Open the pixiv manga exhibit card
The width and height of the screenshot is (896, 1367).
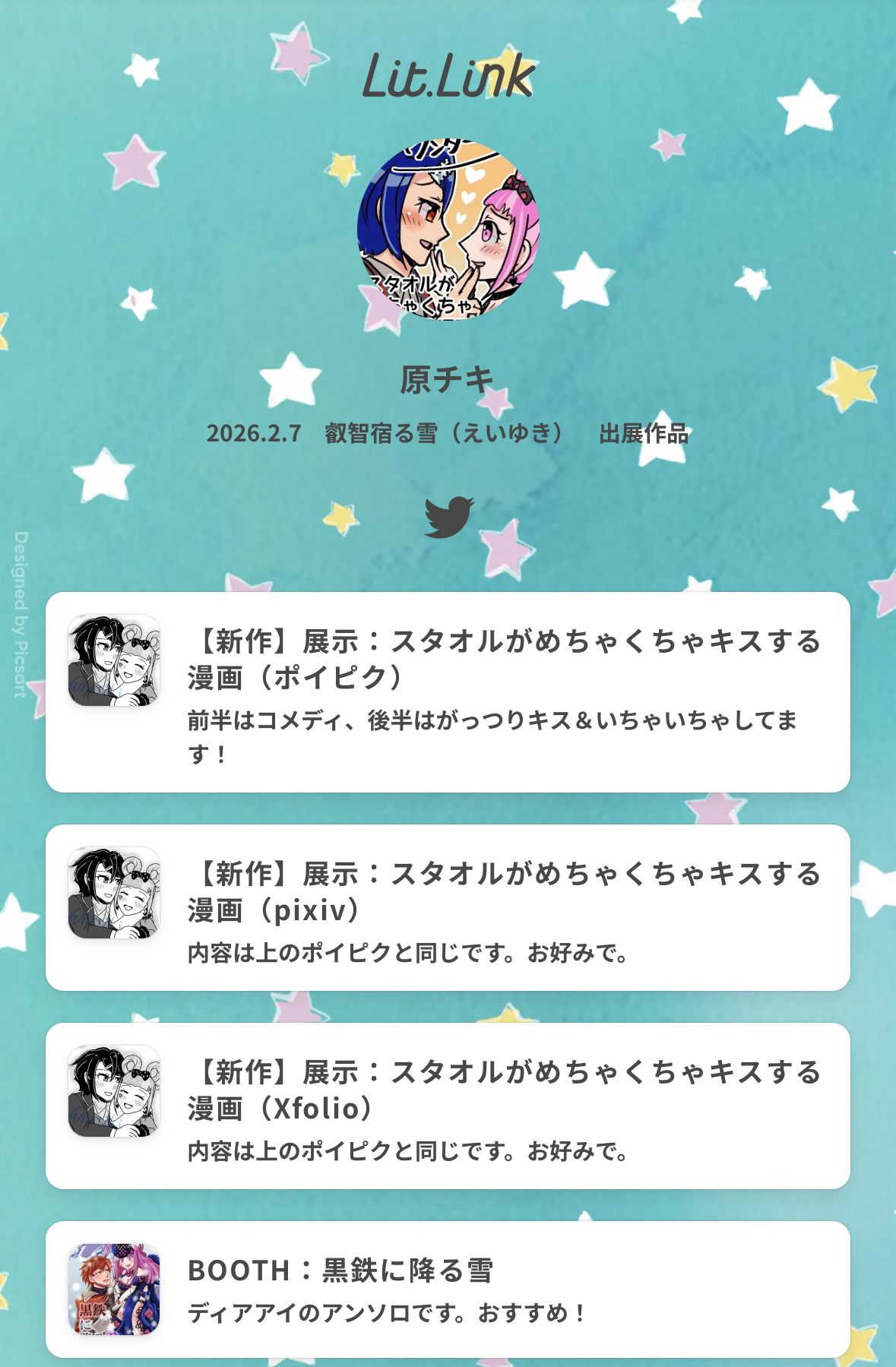(x=448, y=907)
